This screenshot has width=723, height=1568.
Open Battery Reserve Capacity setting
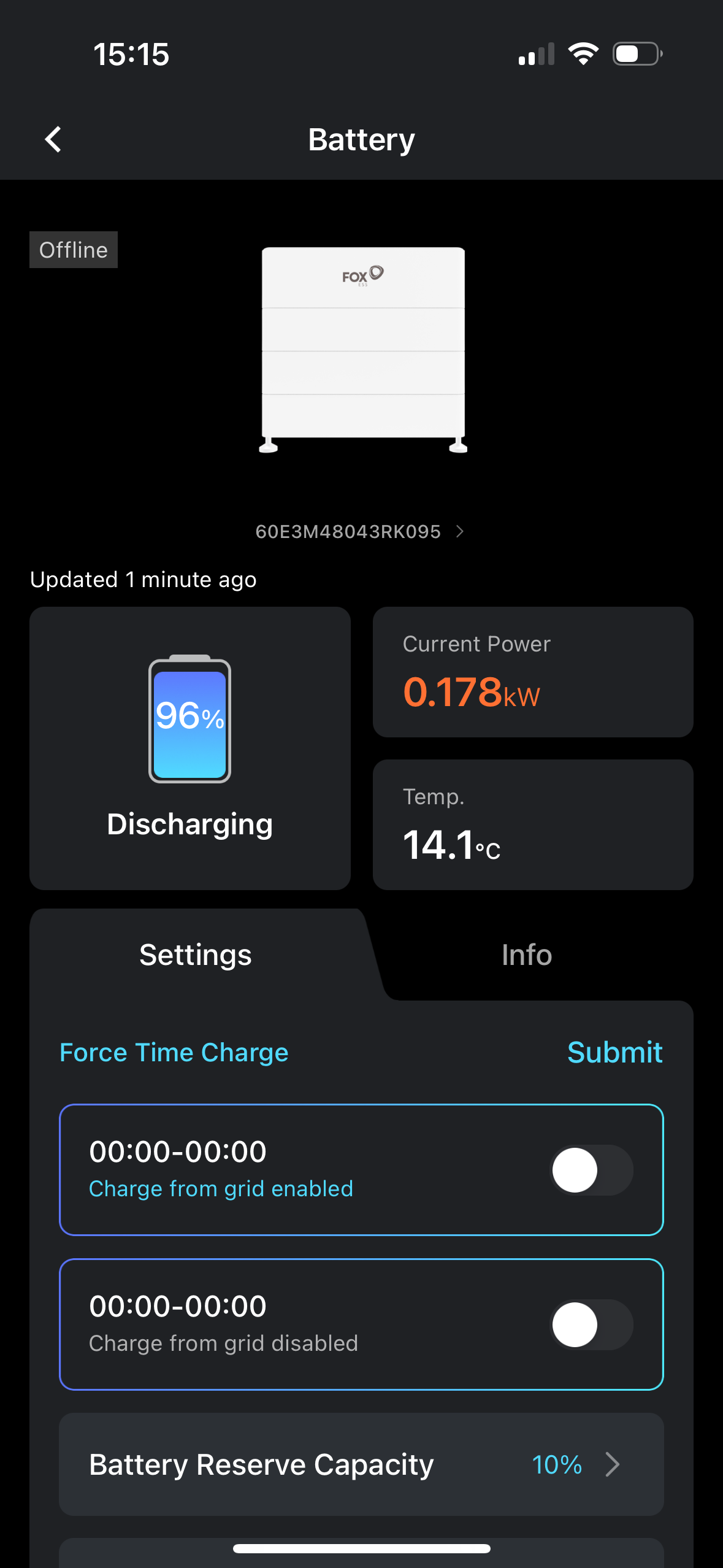(361, 1464)
